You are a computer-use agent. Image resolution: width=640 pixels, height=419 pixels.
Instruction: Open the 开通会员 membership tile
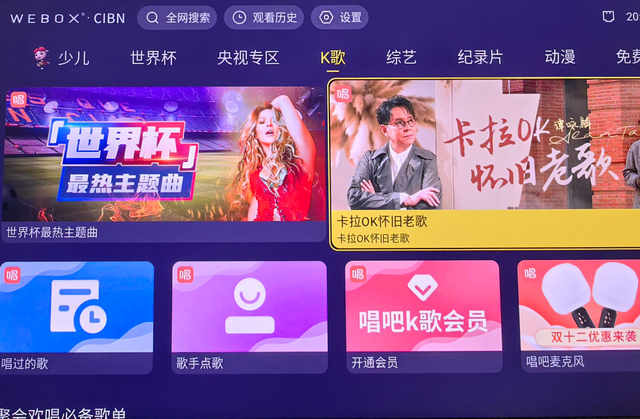tap(422, 312)
